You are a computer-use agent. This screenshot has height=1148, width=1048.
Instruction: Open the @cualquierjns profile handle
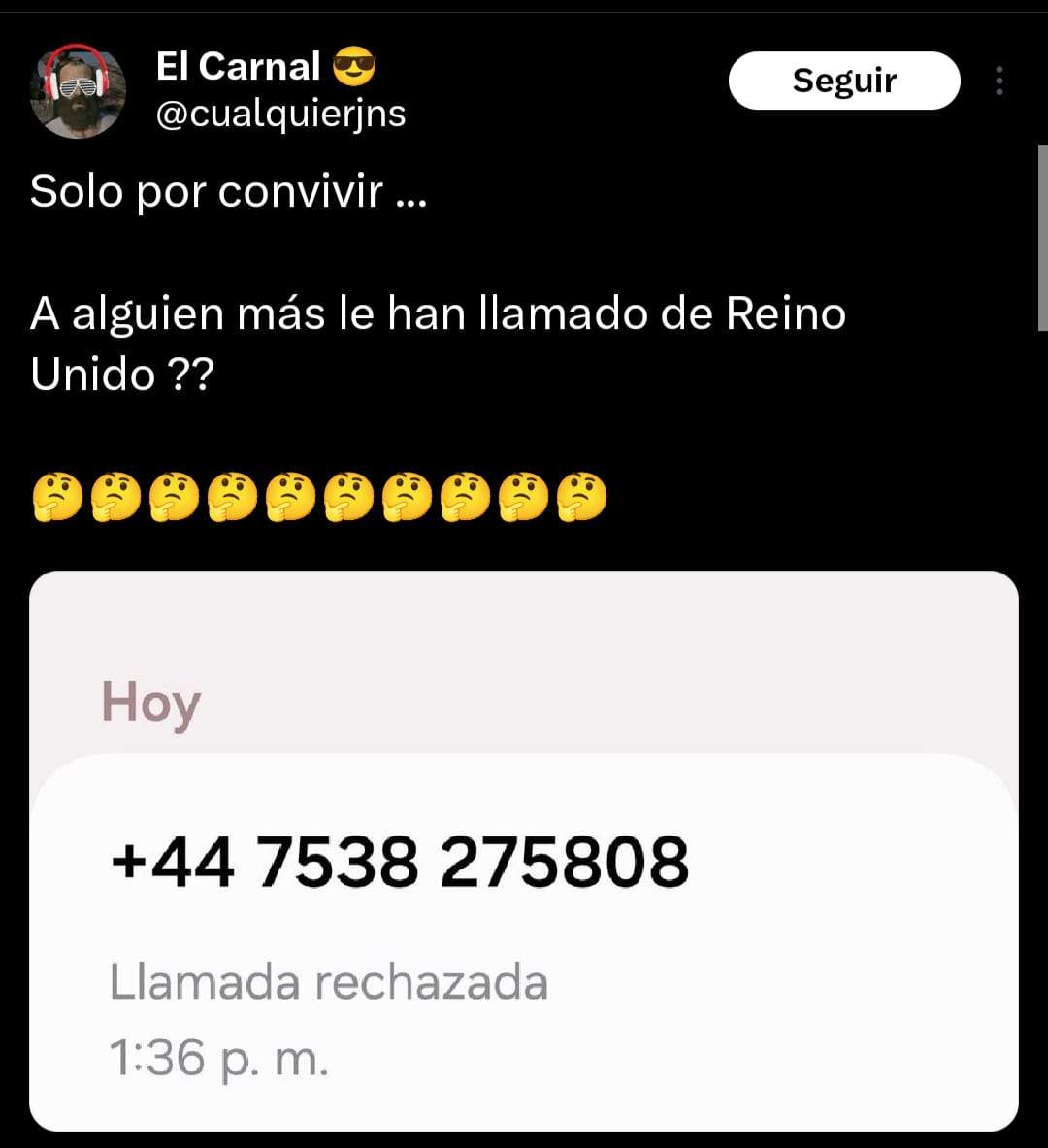pos(280,114)
